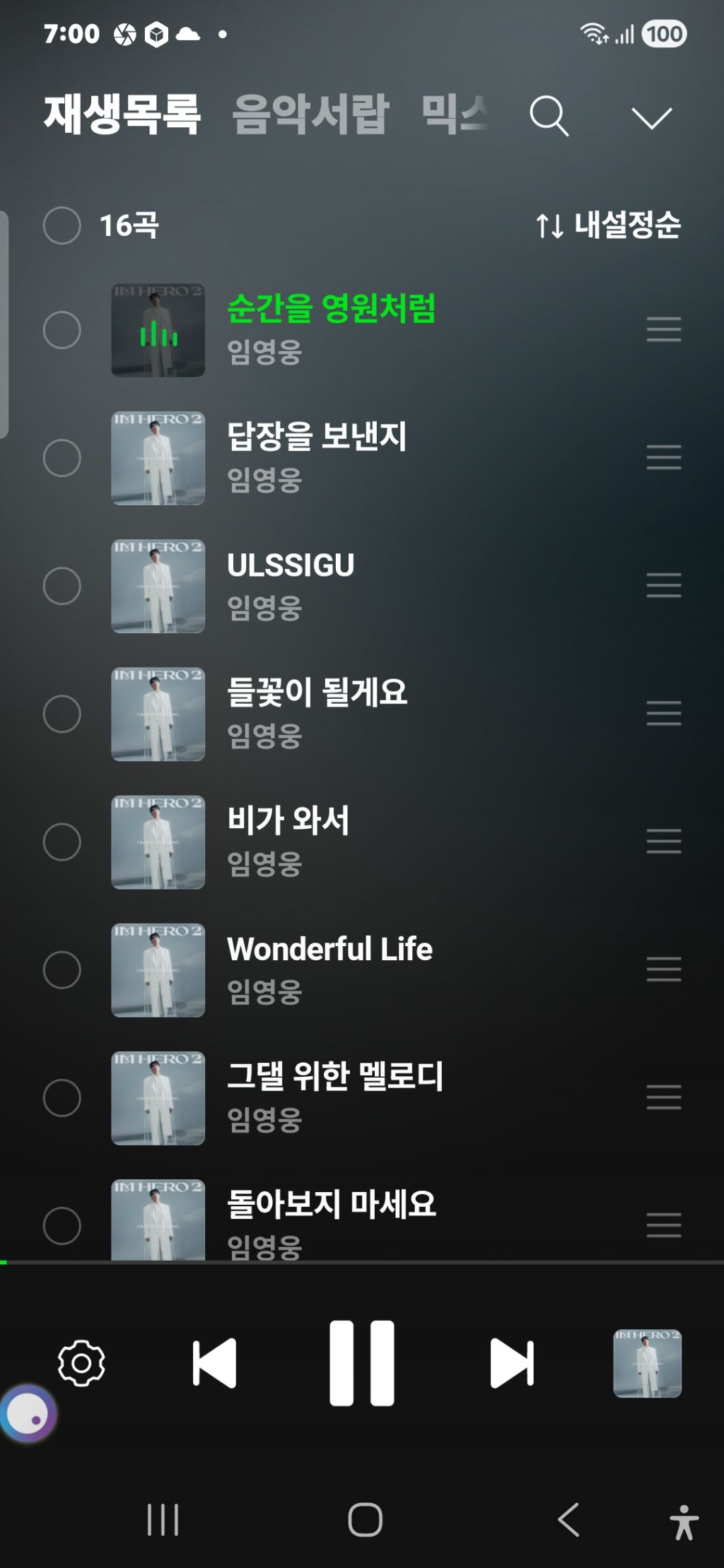Open the now-playing album art in the player bar
The height and width of the screenshot is (1568, 724).
(x=647, y=1363)
